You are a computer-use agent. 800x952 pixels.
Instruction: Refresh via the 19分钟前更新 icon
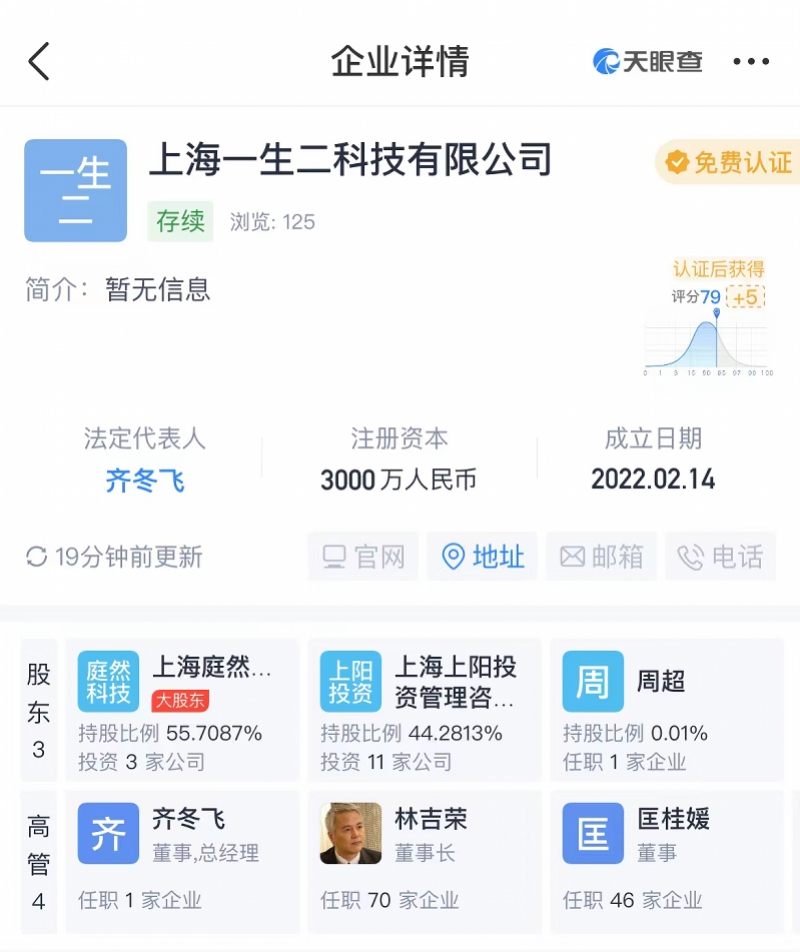pos(37,557)
